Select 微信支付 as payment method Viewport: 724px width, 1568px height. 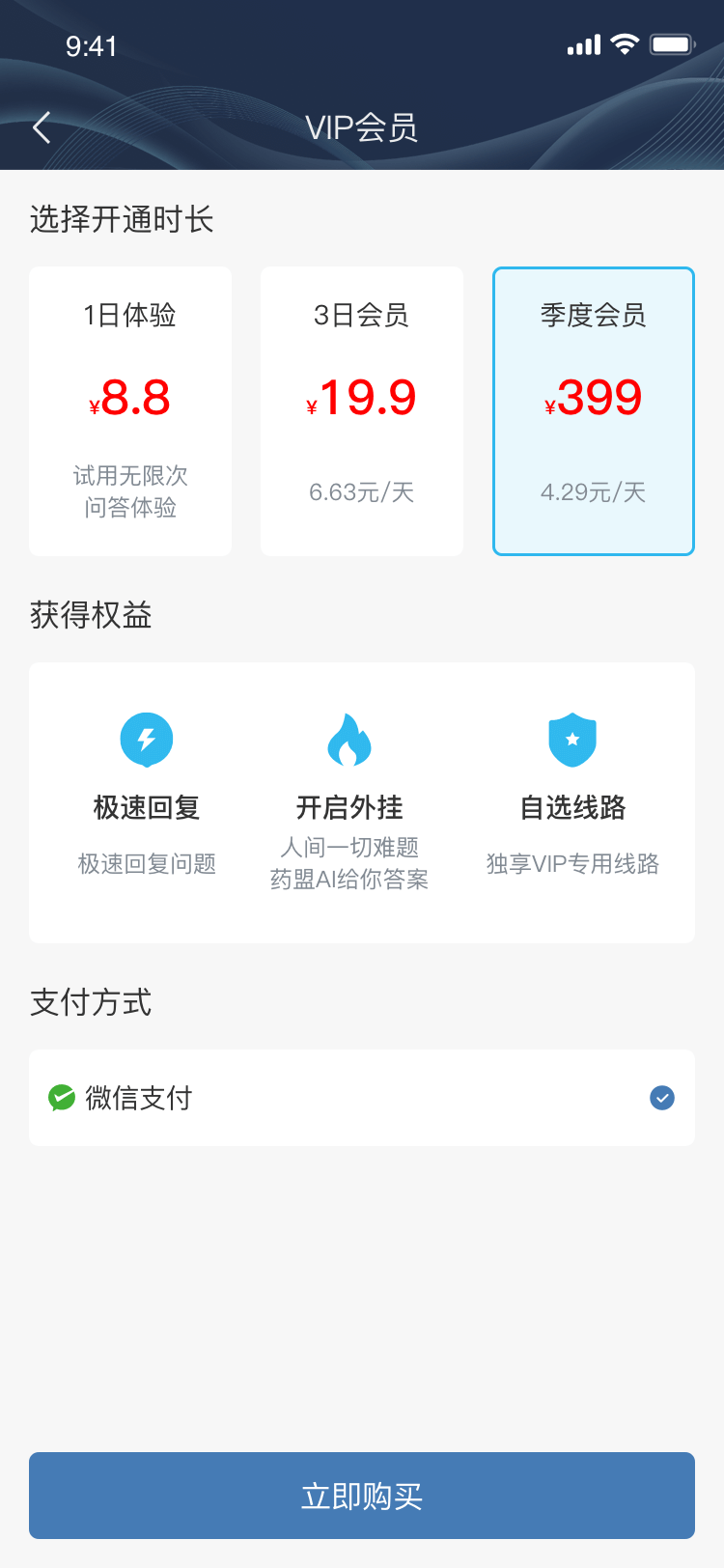click(362, 1098)
